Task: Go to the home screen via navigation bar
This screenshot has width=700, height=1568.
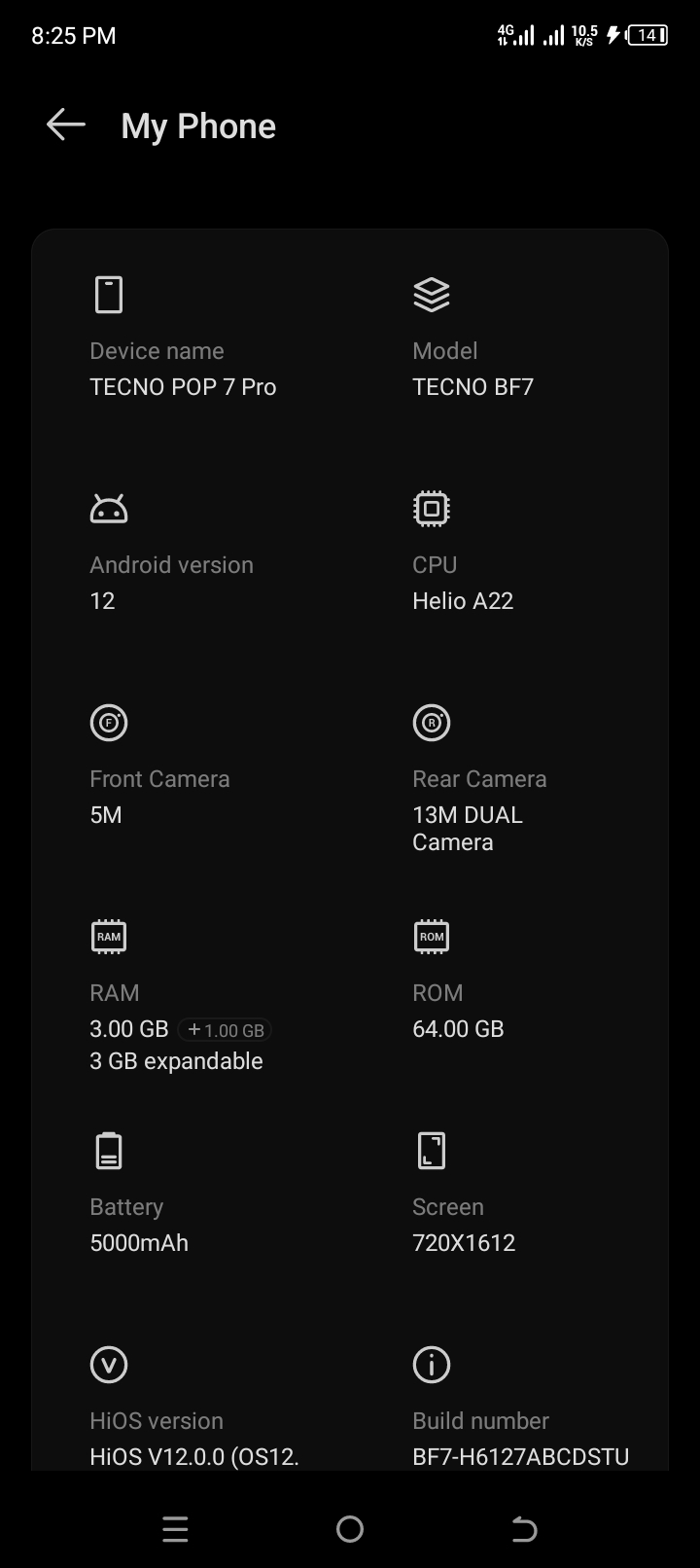Action: pos(350,1529)
